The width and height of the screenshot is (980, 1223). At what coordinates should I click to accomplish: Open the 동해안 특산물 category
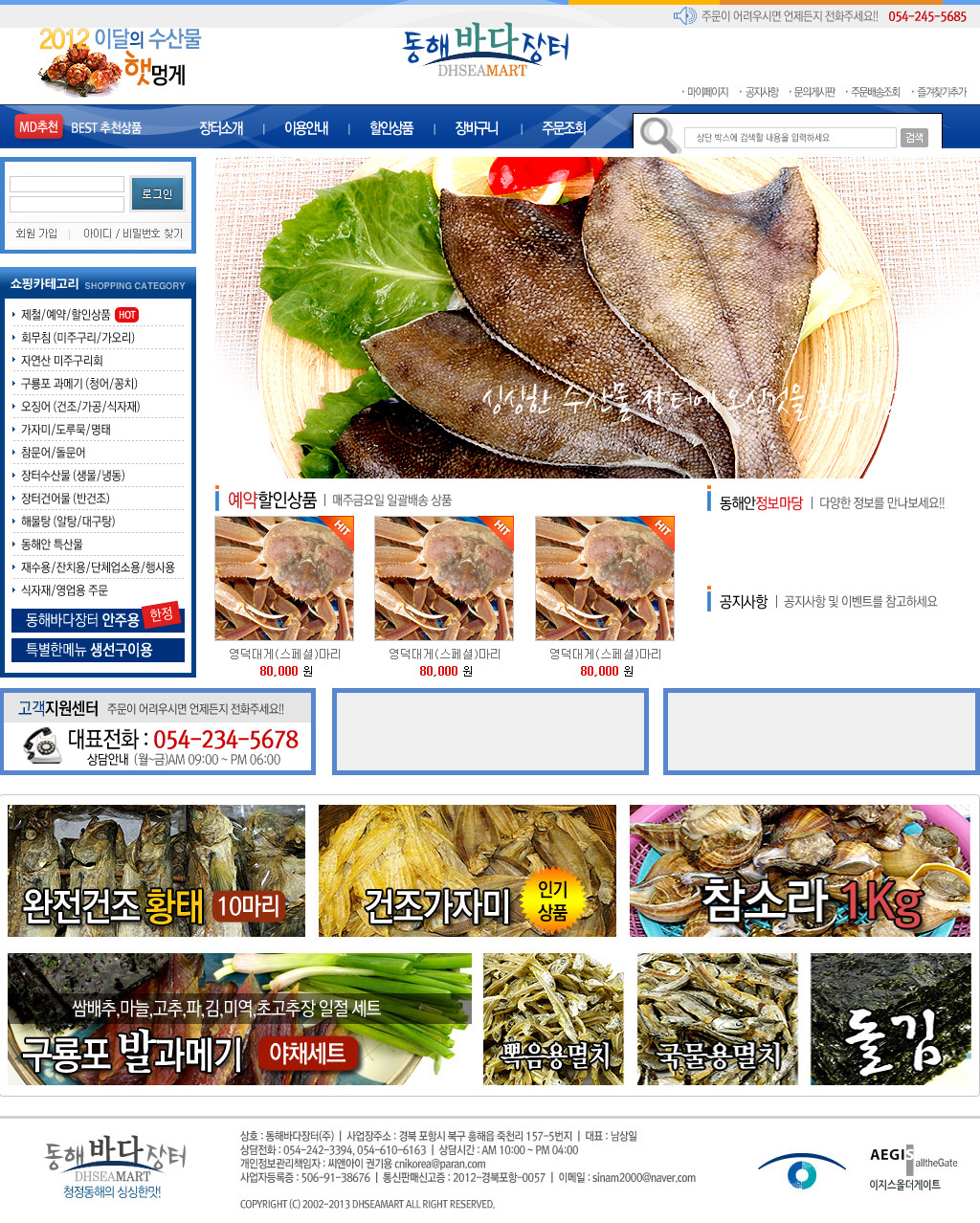[52, 545]
